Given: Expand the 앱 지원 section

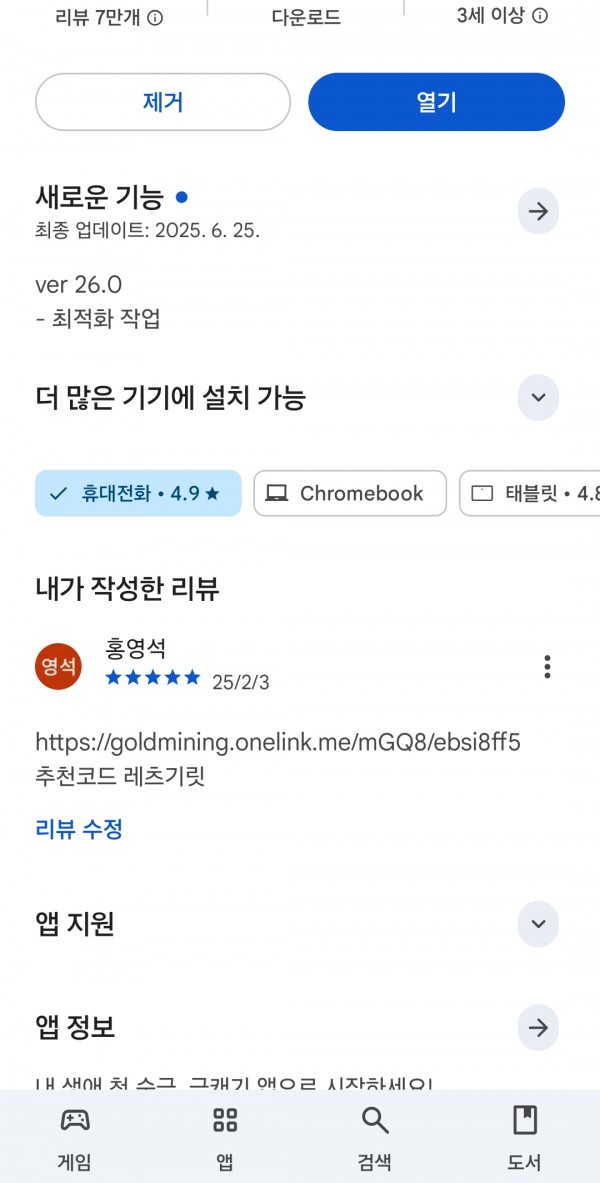Looking at the screenshot, I should click(538, 923).
